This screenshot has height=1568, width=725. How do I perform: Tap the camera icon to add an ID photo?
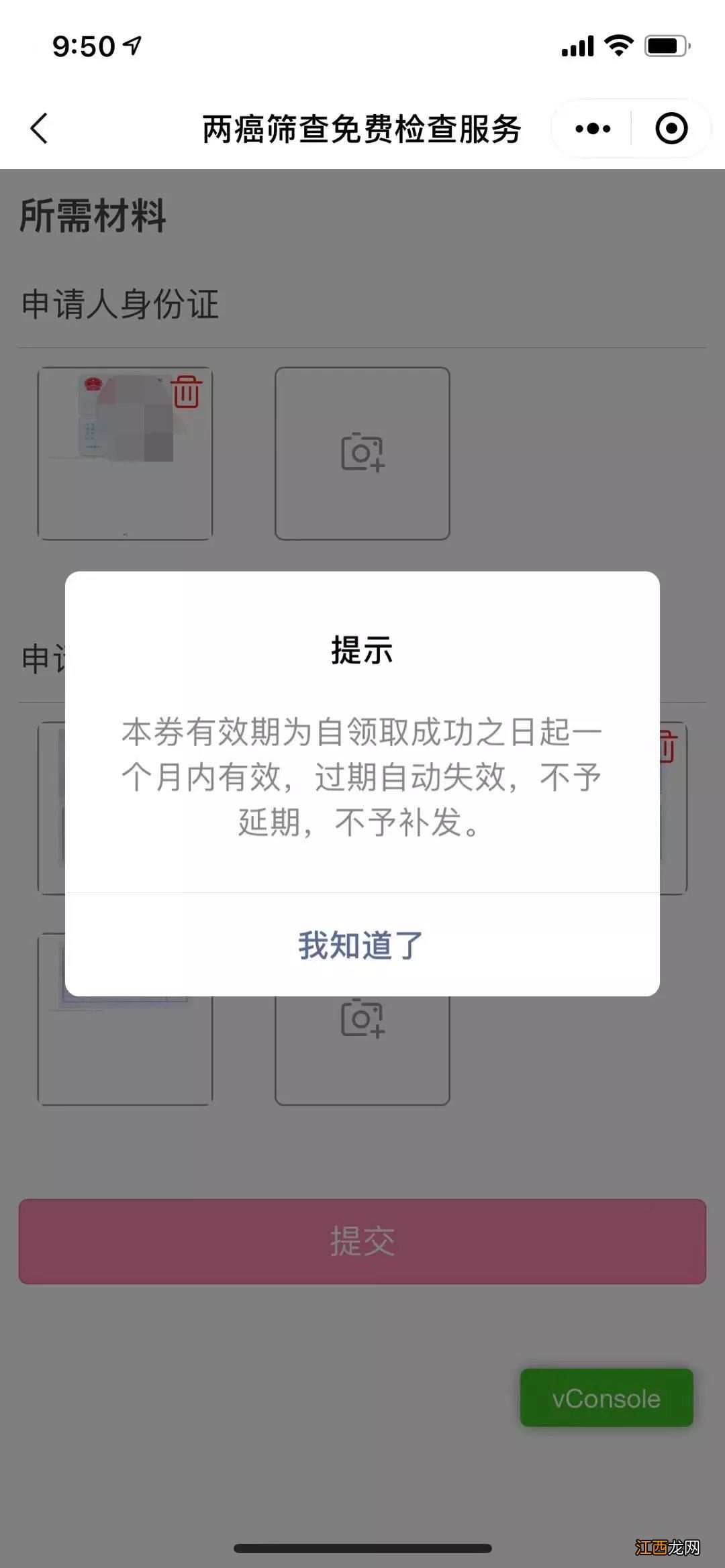[x=362, y=454]
